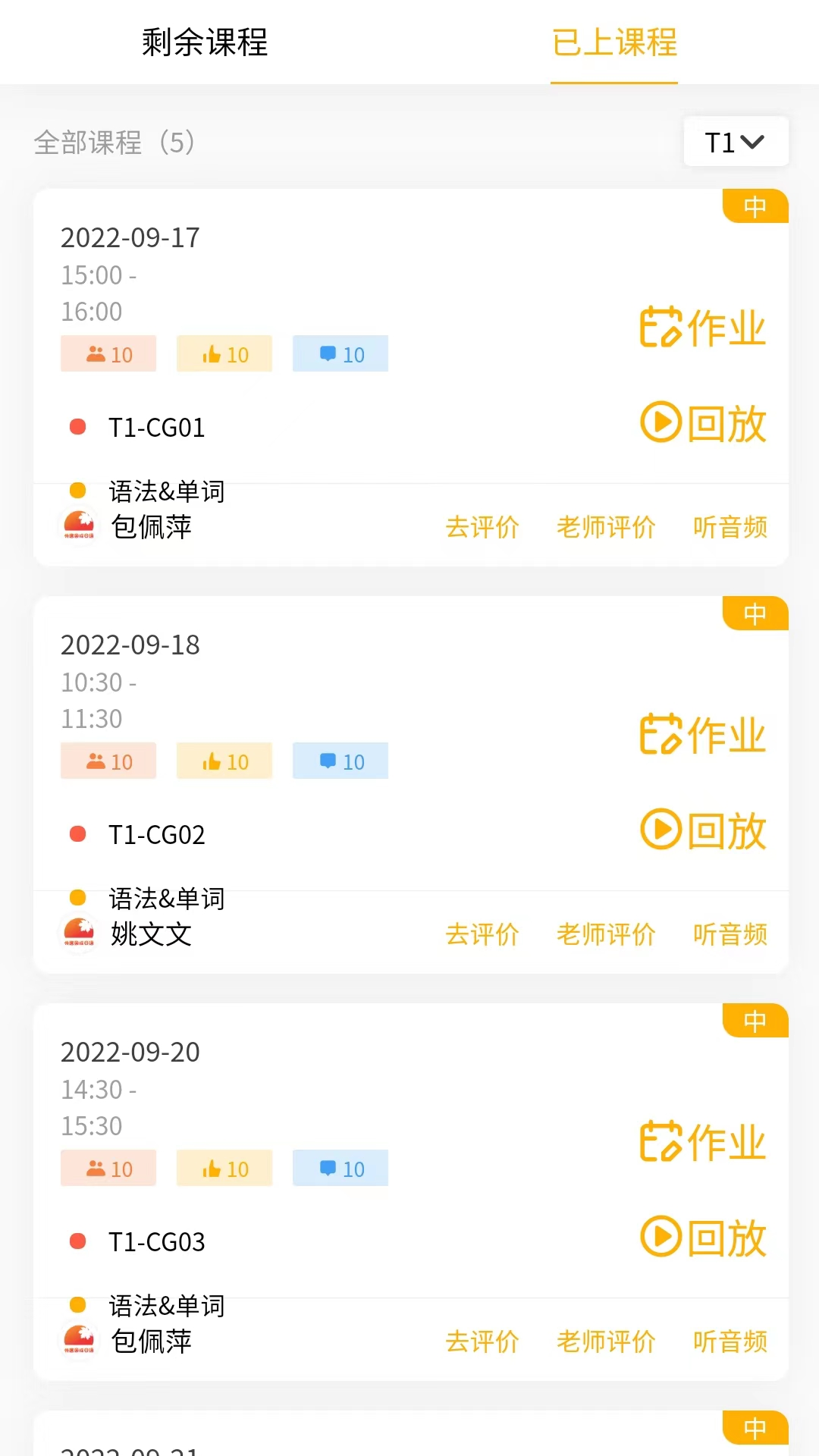Click the yellow dot next to 语法&单词 on T1-CG01
The image size is (819, 1456).
[x=78, y=491]
